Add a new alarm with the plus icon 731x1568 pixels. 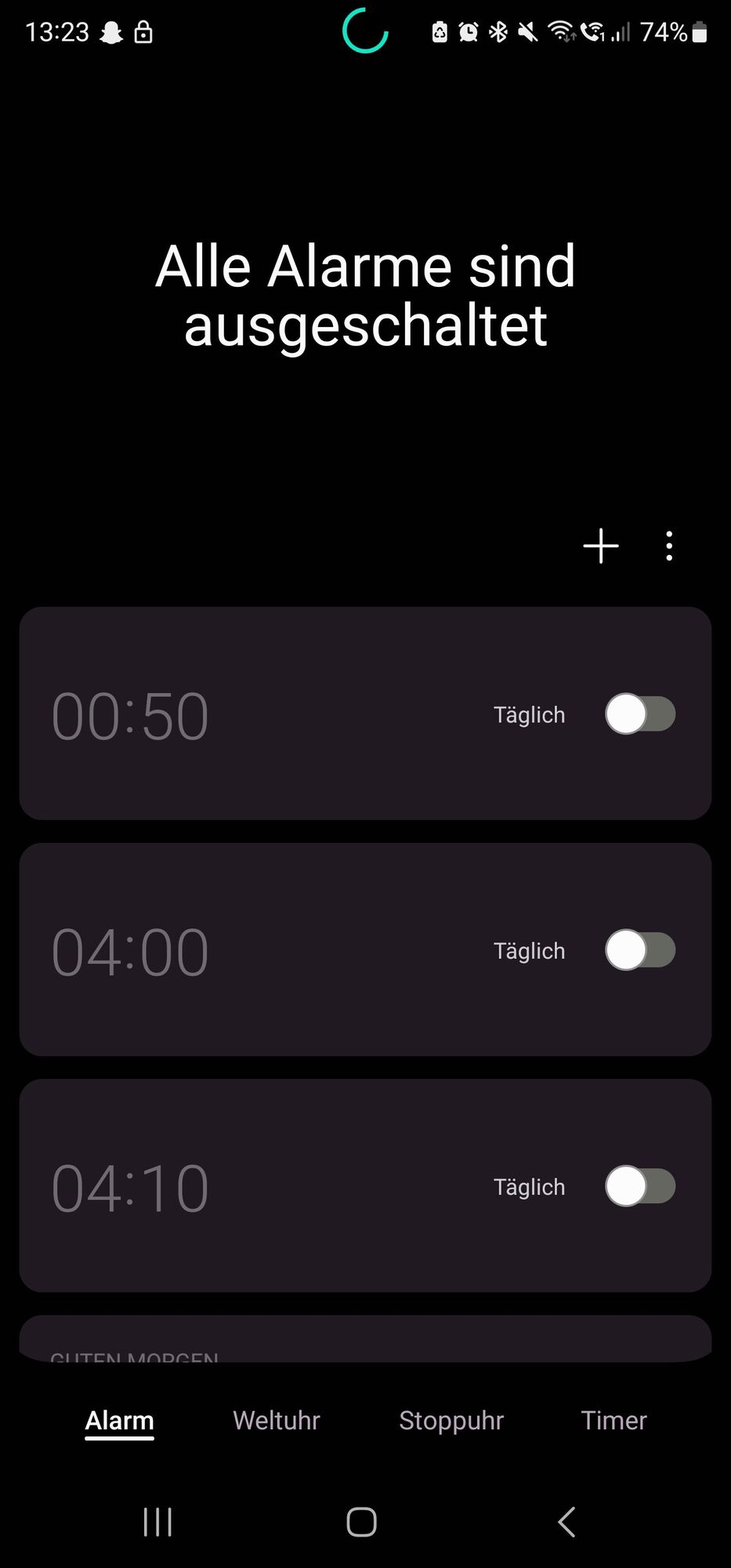pos(601,546)
